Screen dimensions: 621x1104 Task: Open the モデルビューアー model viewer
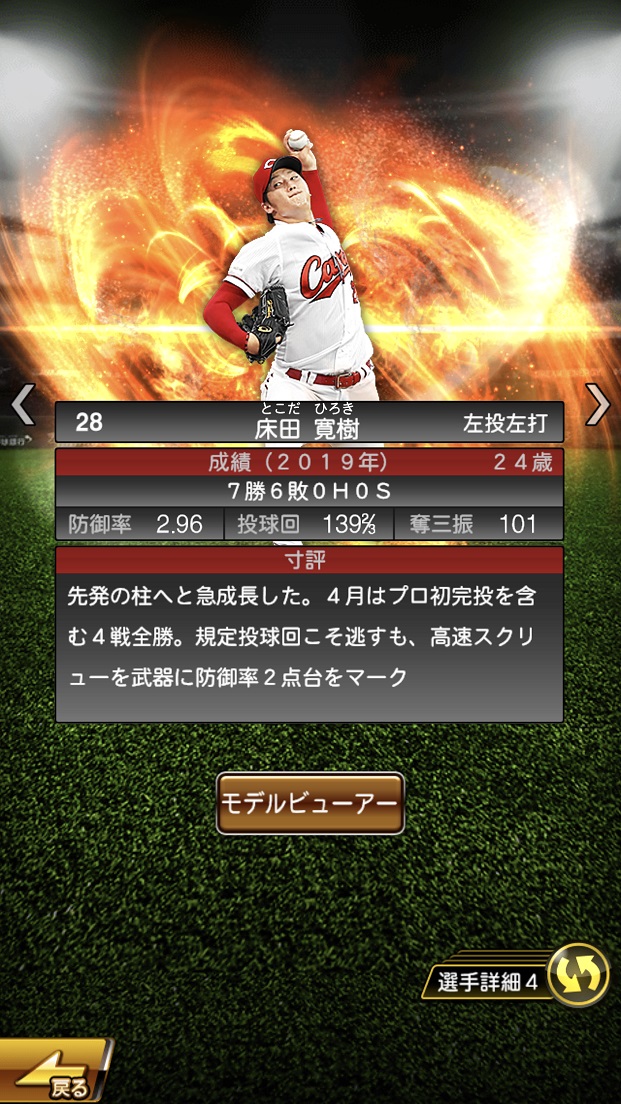[310, 803]
